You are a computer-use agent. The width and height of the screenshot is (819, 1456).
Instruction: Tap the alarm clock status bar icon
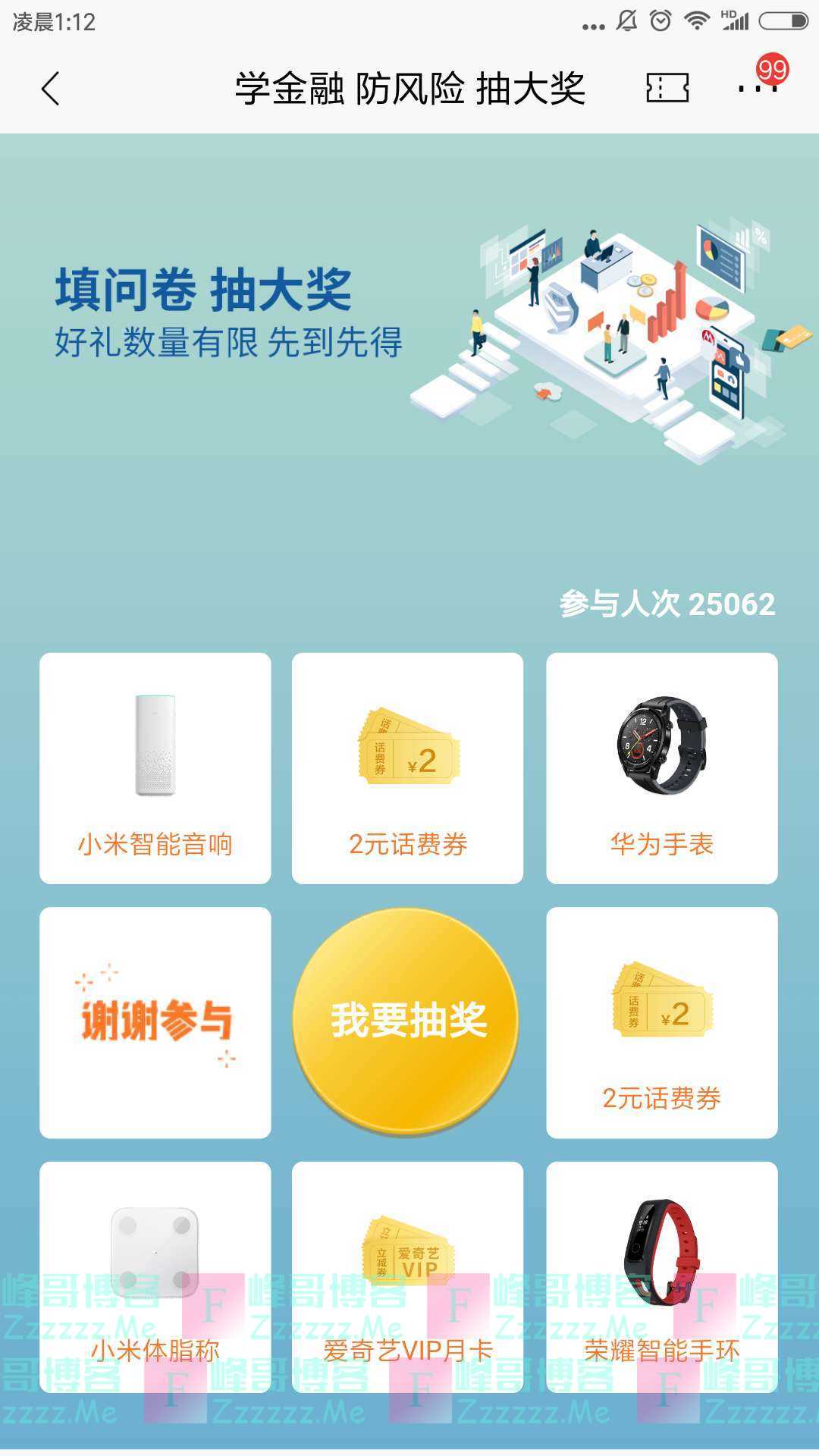click(659, 20)
